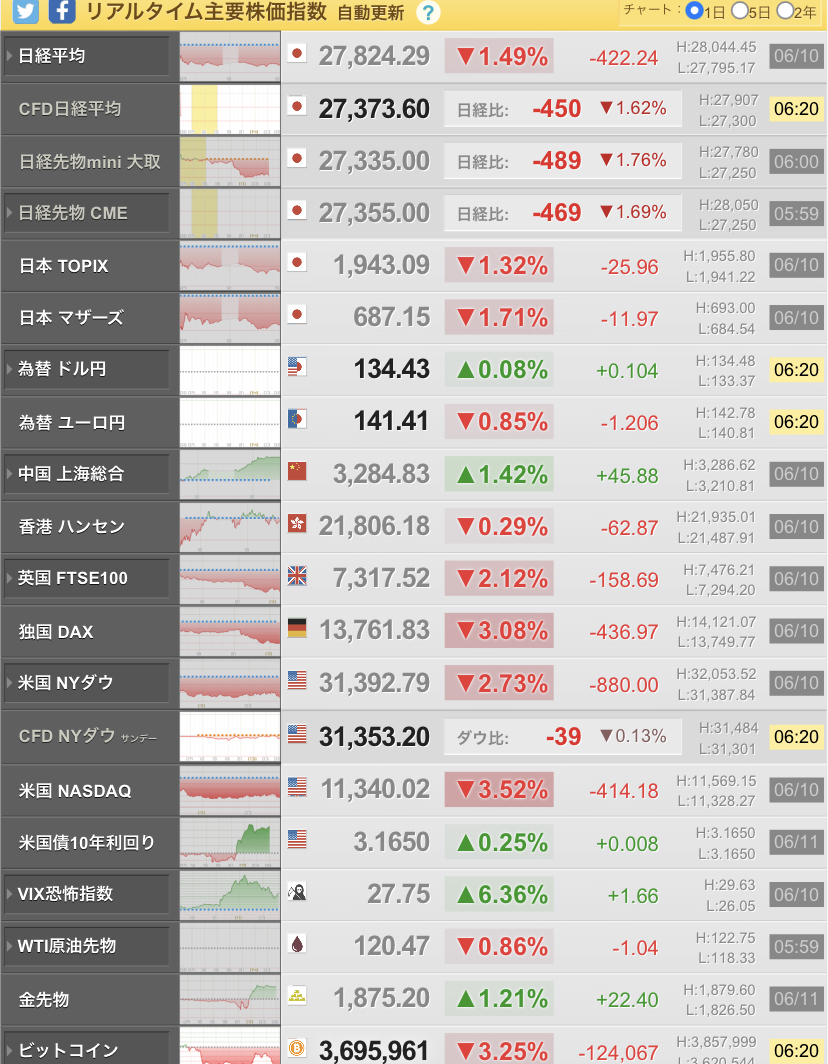Image resolution: width=828 pixels, height=1064 pixels.
Task: Open WTI原油先物 row
Action: 87,945
